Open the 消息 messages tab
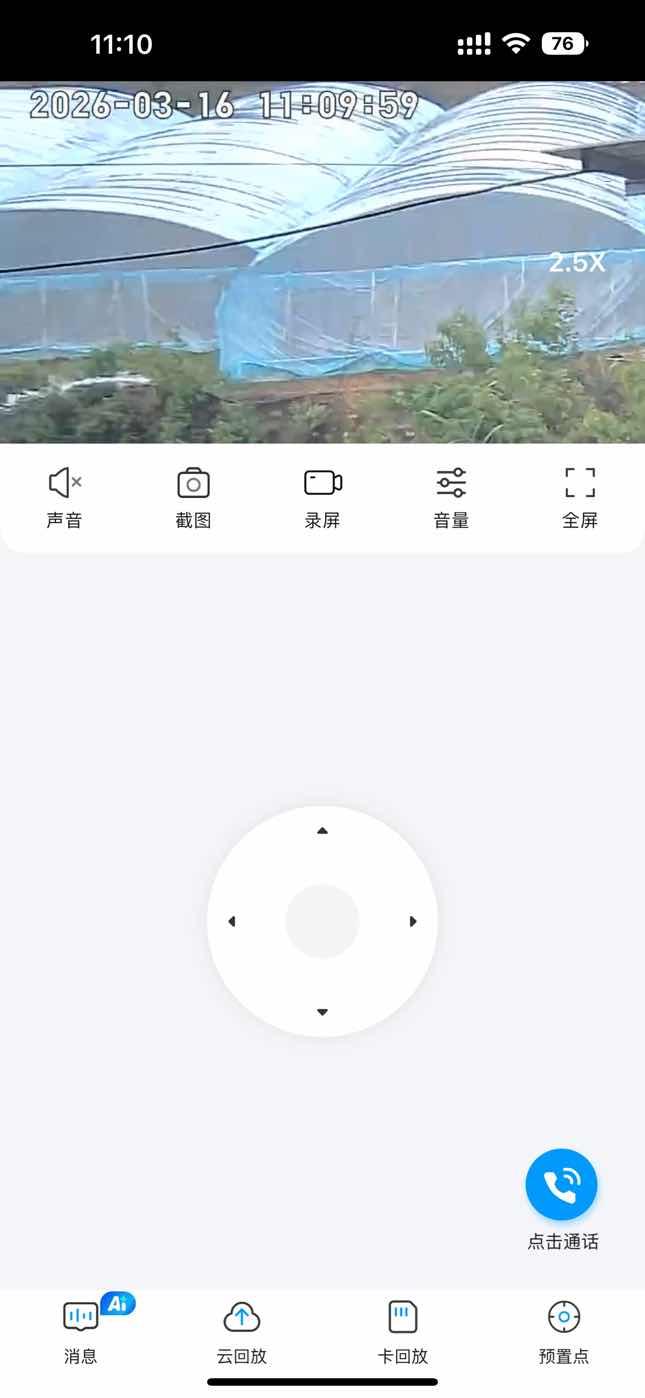 point(81,1332)
